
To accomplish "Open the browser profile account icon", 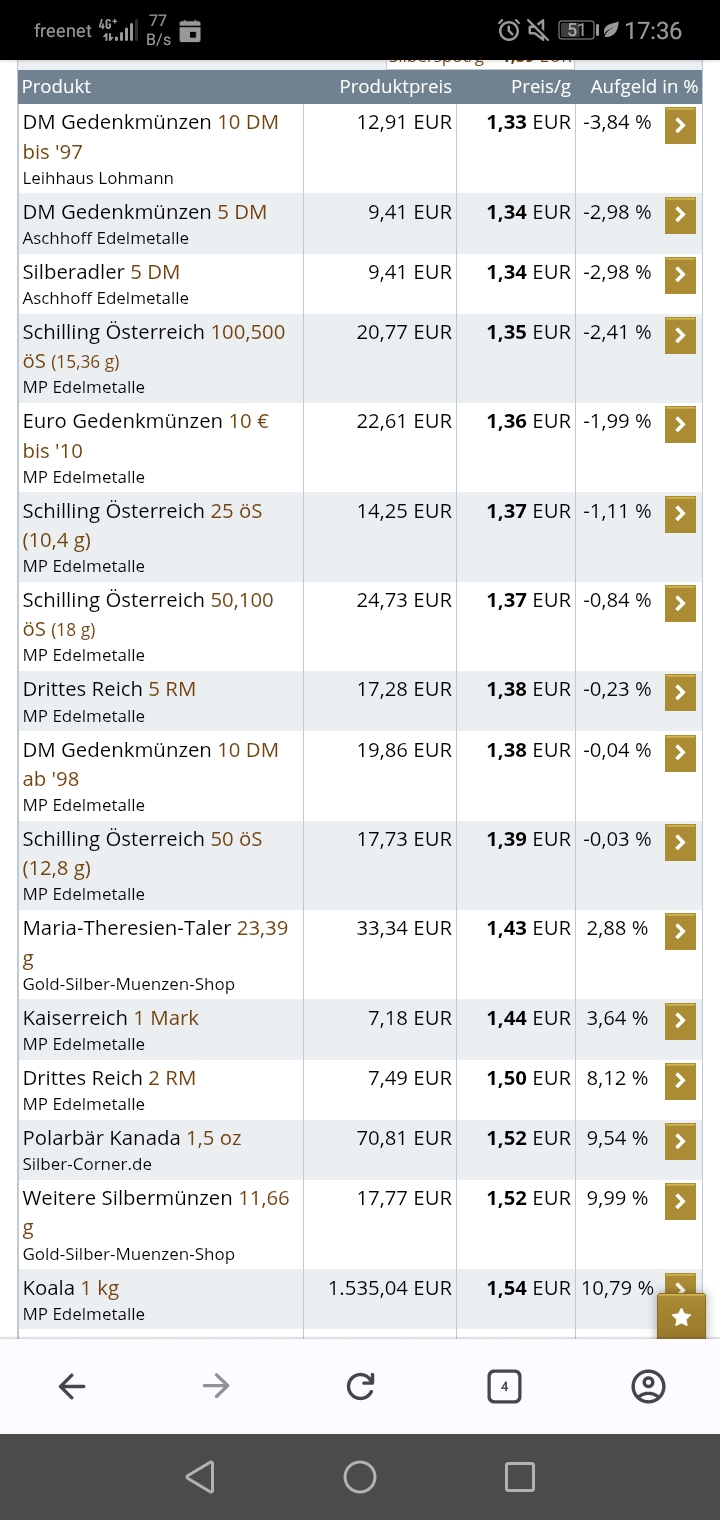I will [648, 1386].
